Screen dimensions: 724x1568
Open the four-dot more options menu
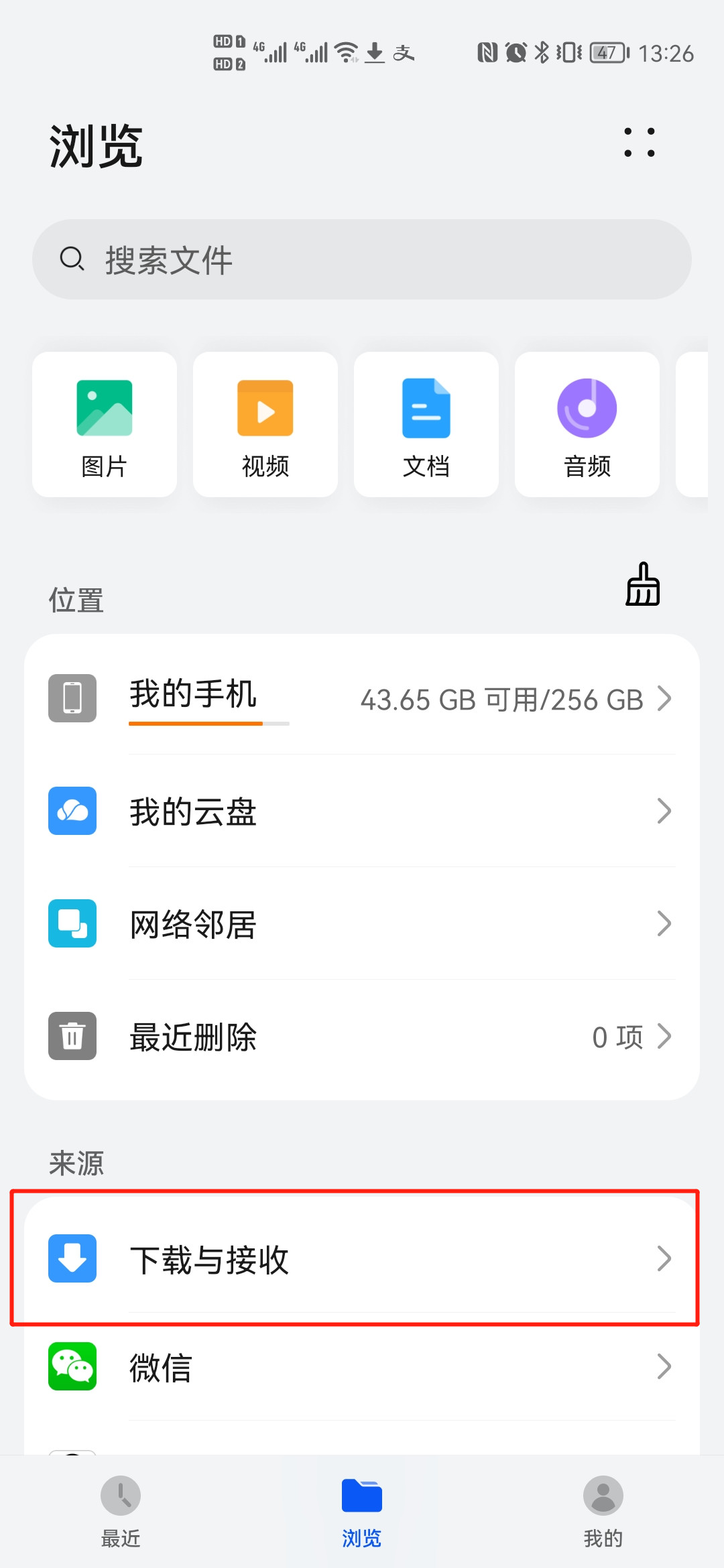639,143
